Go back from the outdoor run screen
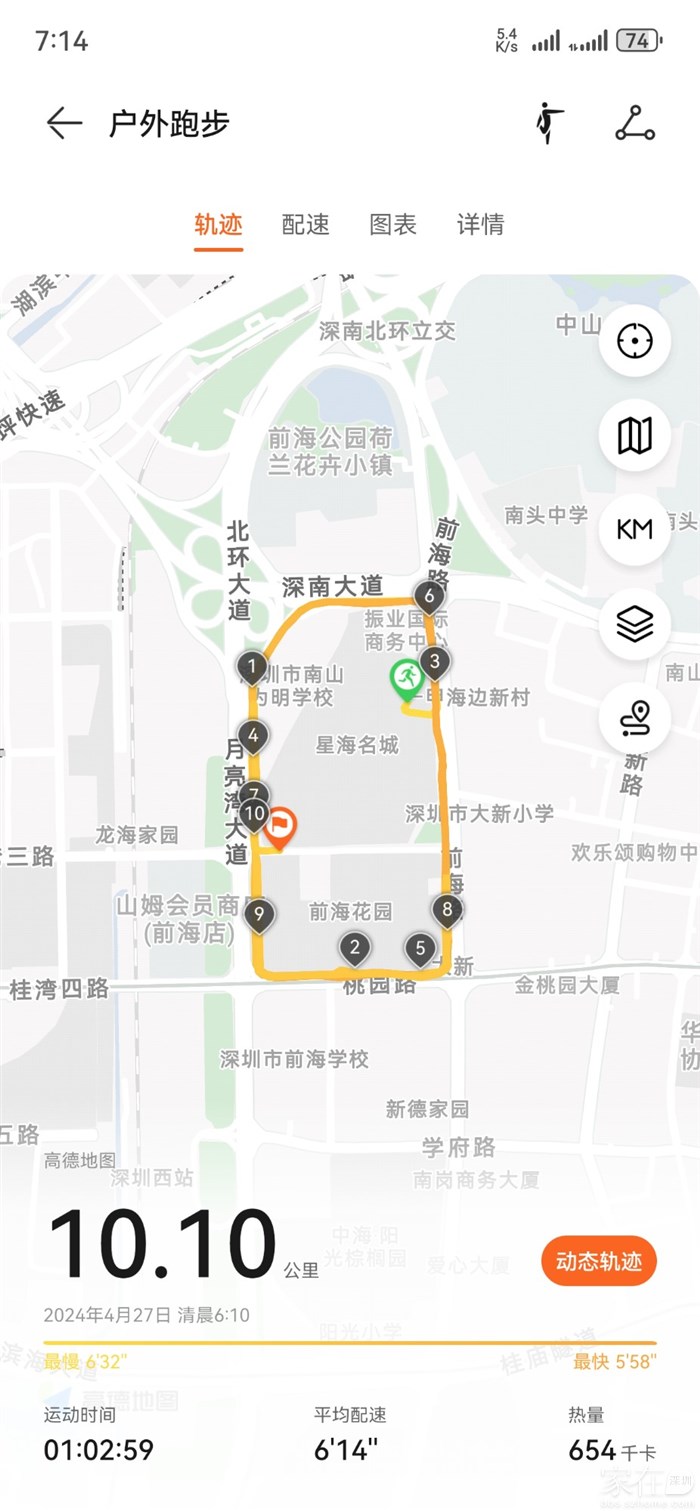This screenshot has height=1511, width=700. [x=64, y=123]
